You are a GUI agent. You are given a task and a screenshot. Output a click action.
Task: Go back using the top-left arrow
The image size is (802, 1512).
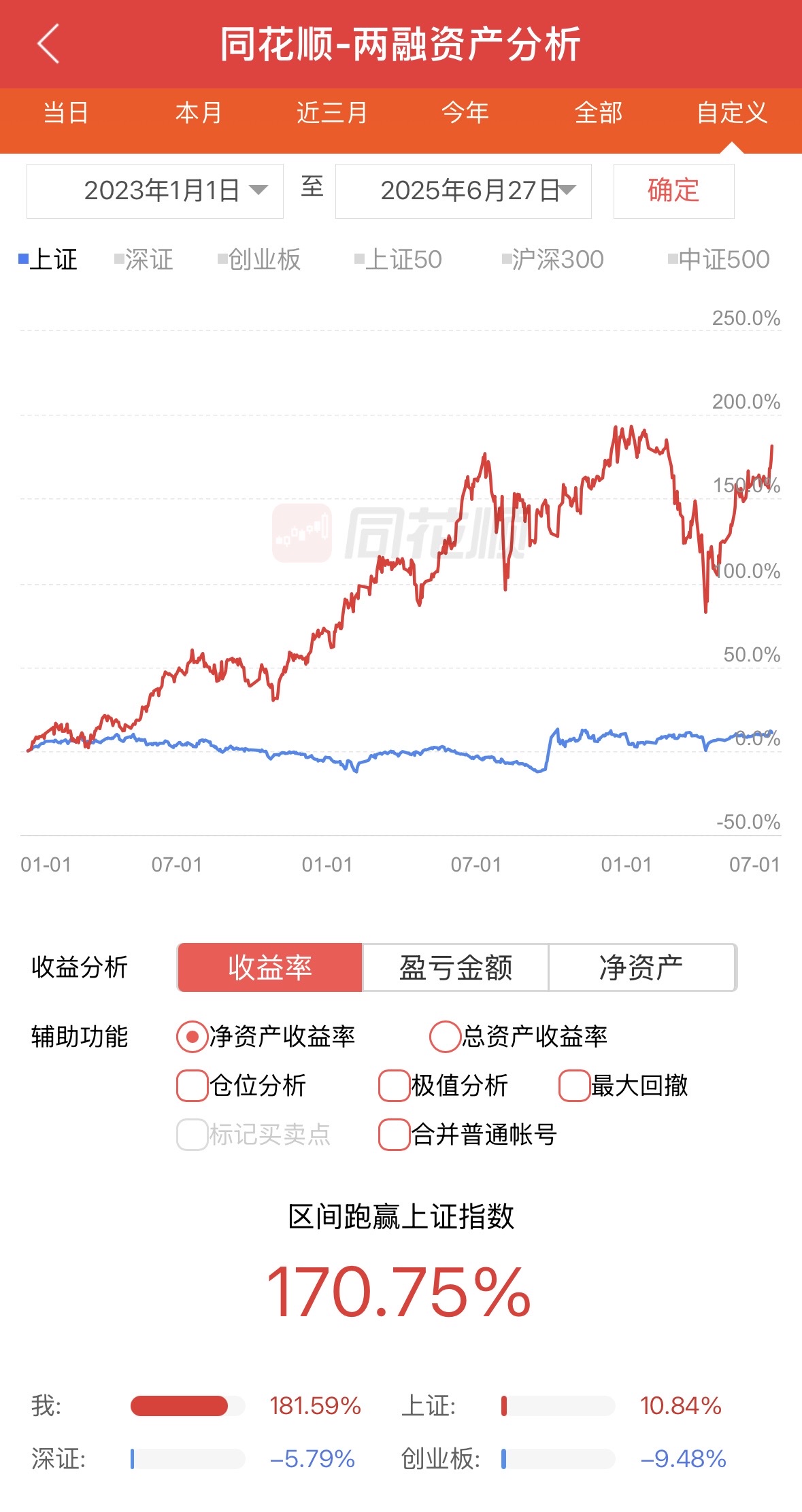(48, 44)
